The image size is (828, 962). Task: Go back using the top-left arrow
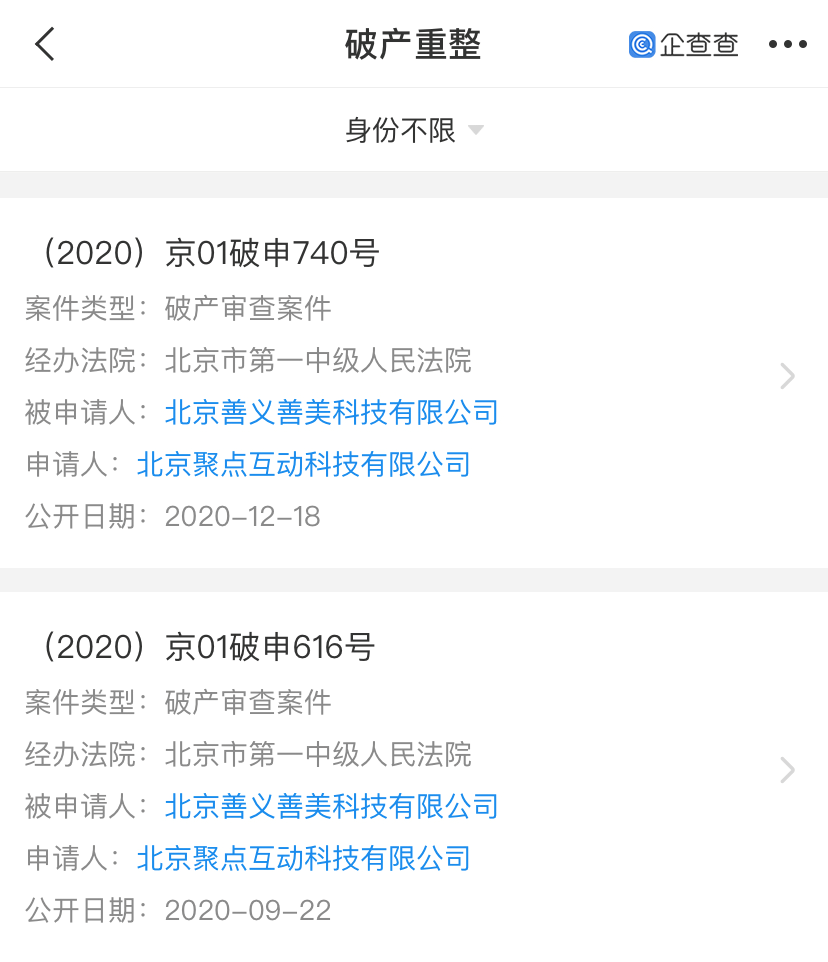click(x=45, y=44)
